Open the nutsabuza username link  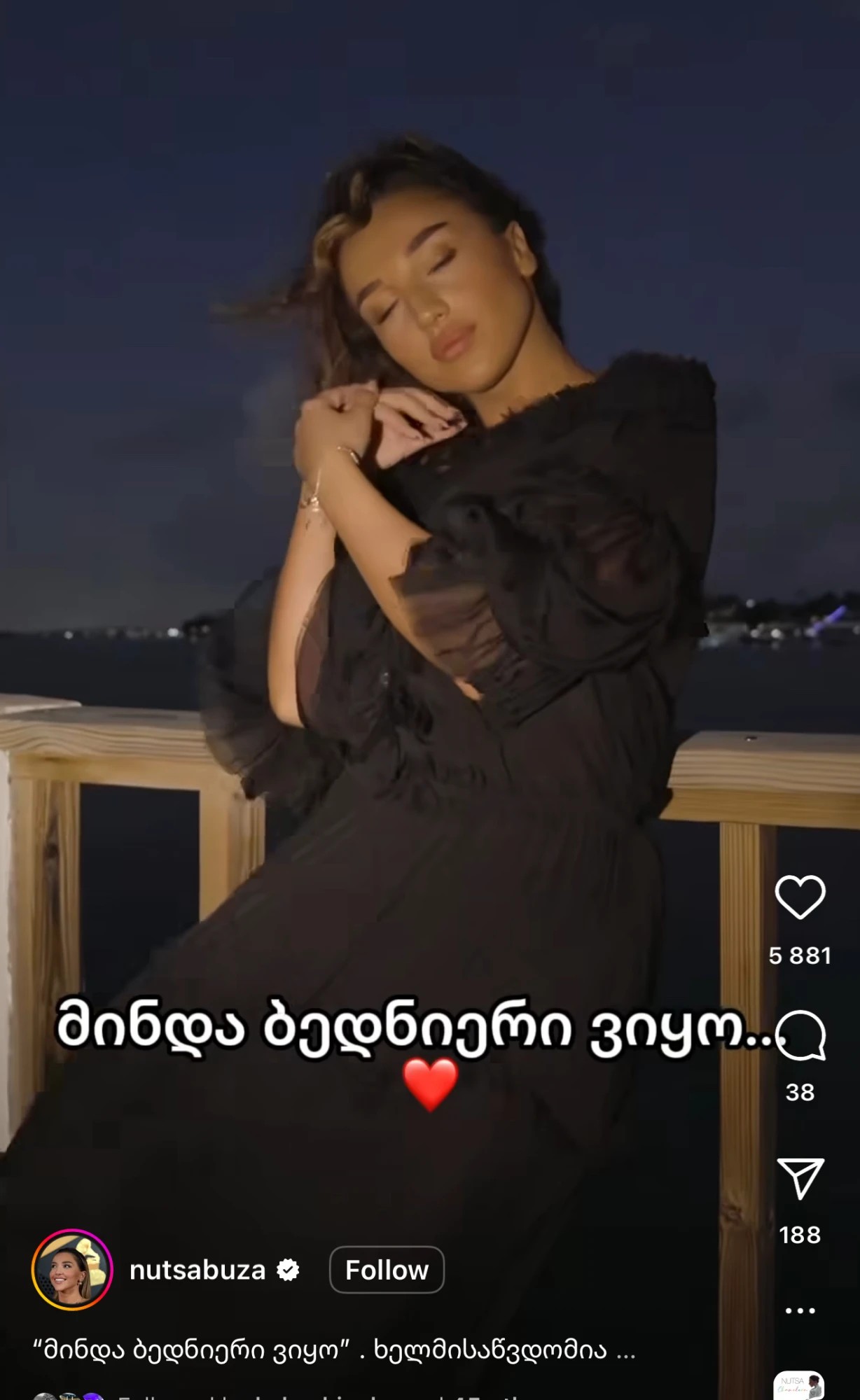click(197, 1270)
